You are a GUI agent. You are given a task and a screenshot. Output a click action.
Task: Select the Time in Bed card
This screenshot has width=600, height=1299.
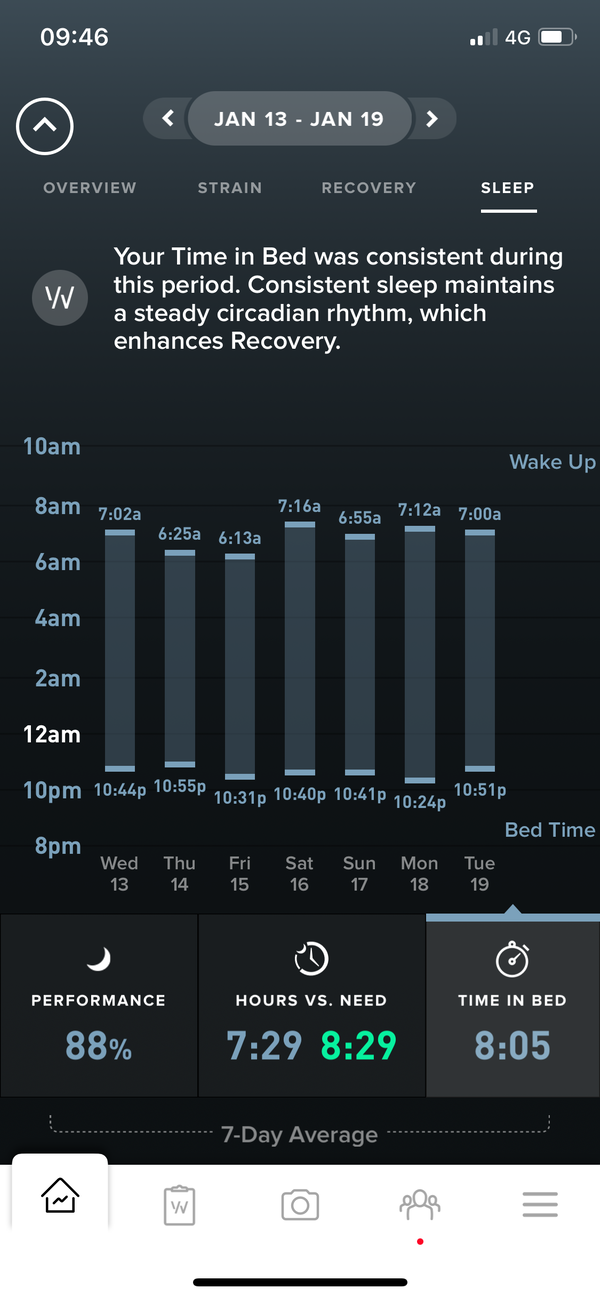(x=512, y=1005)
